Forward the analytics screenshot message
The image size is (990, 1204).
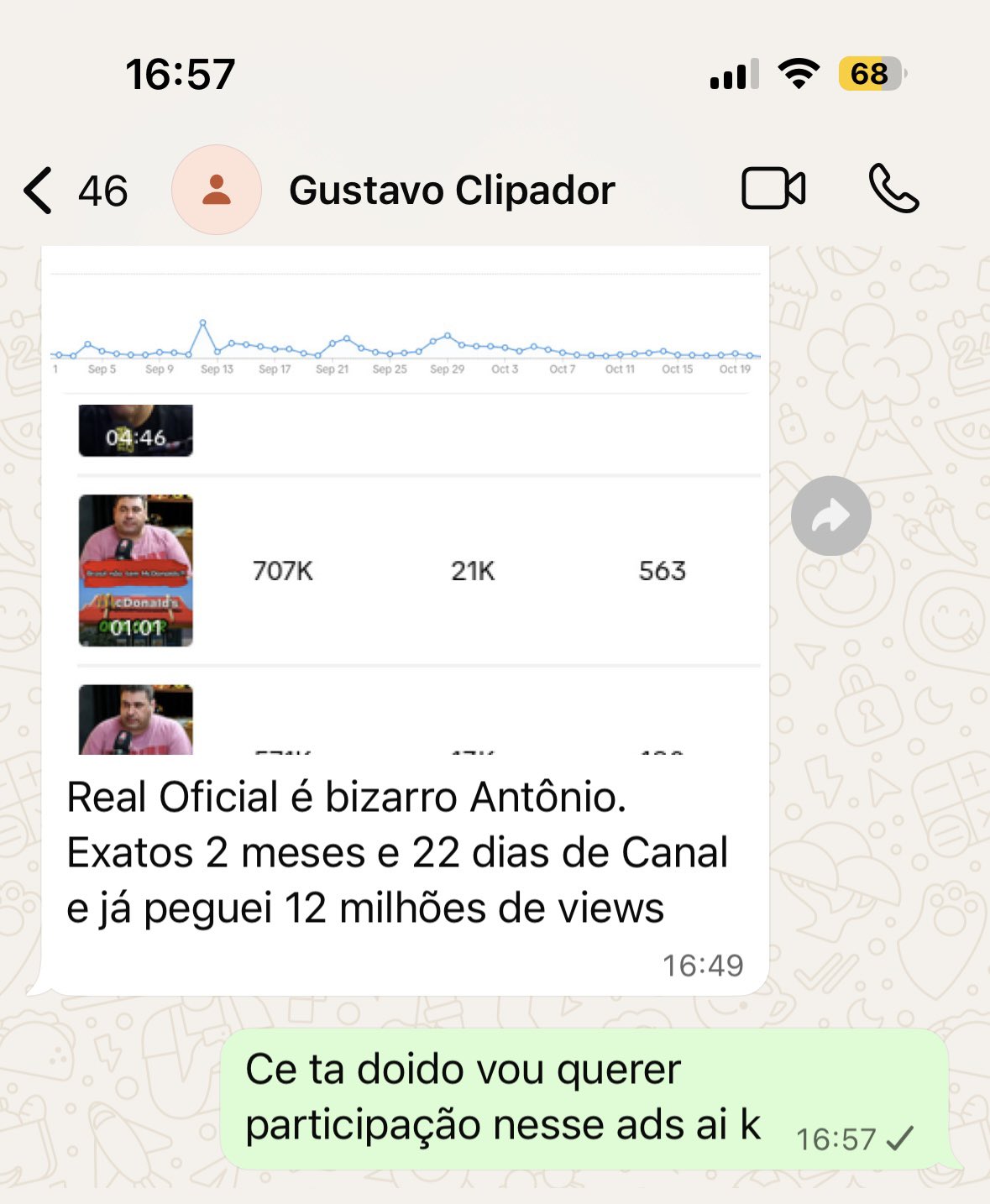(830, 516)
